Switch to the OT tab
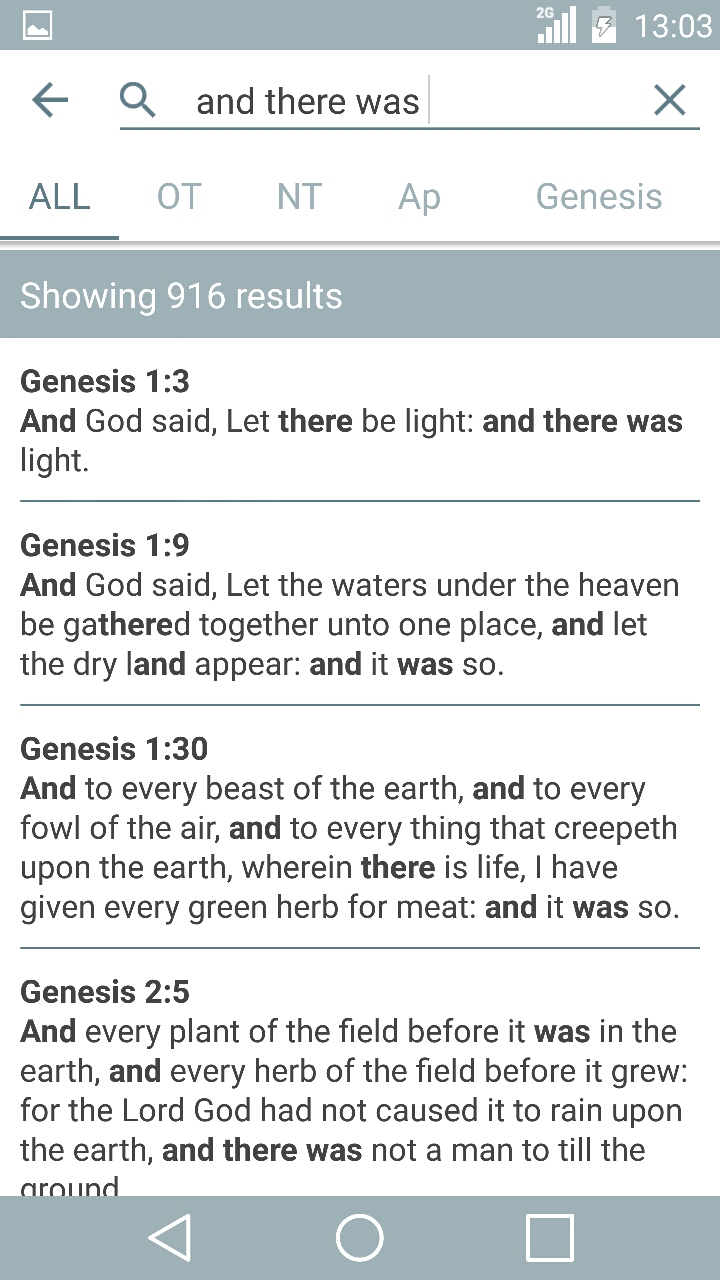Viewport: 720px width, 1280px height. click(179, 197)
